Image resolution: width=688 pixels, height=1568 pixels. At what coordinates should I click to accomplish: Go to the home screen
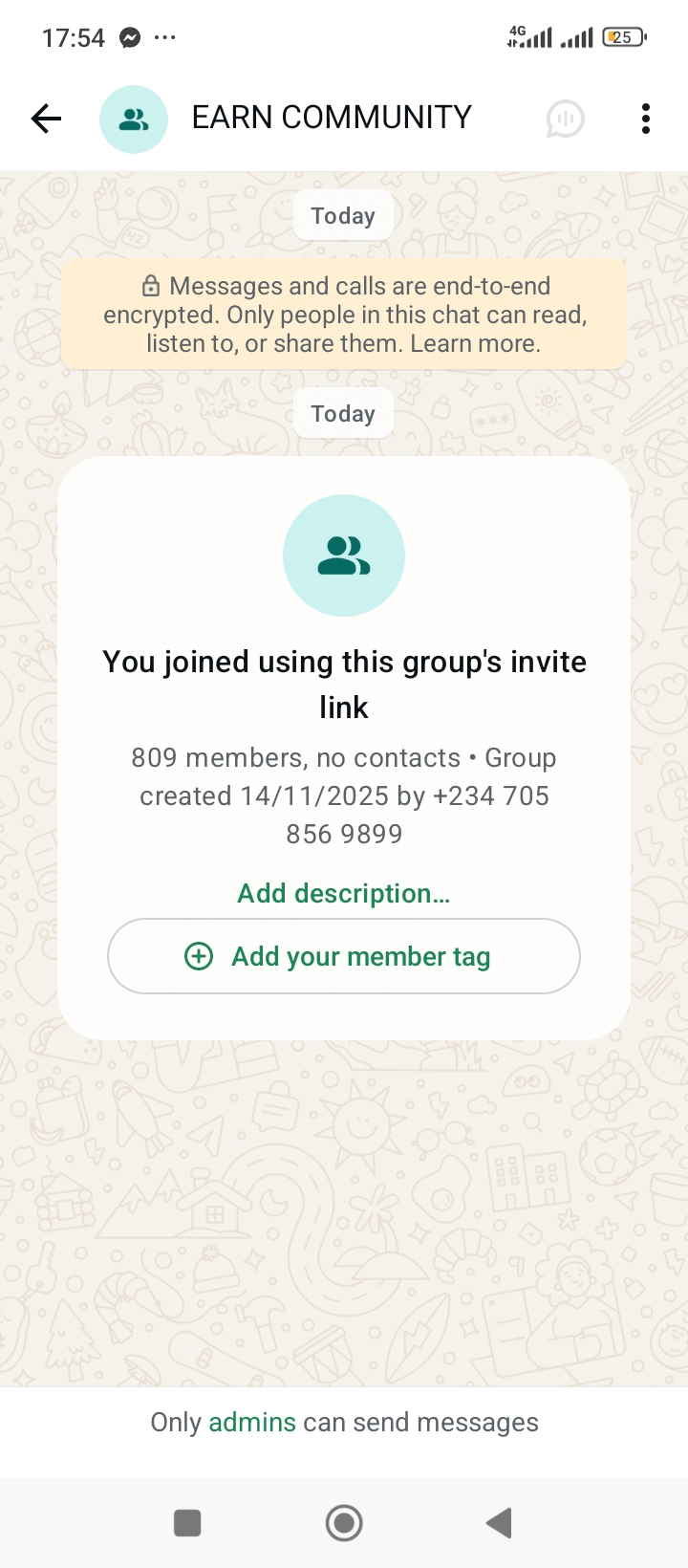pyautogui.click(x=344, y=1523)
